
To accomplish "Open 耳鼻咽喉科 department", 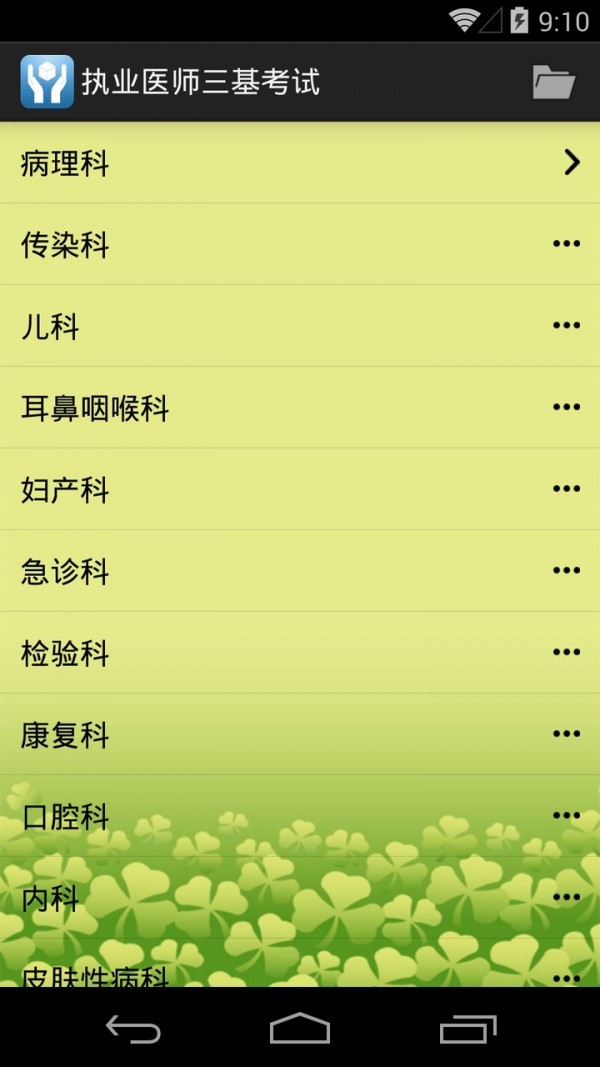I will 300,408.
